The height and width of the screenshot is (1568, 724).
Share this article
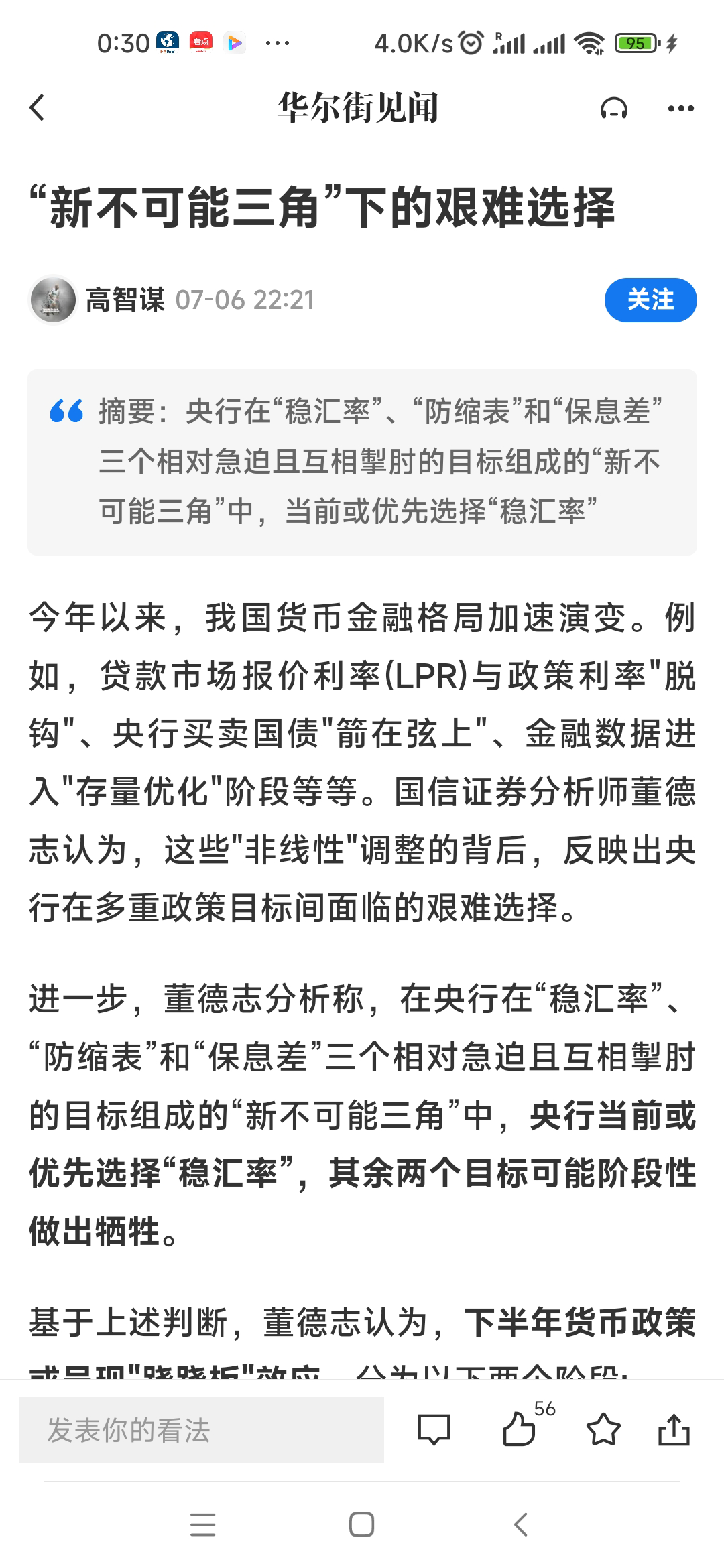[x=674, y=1431]
